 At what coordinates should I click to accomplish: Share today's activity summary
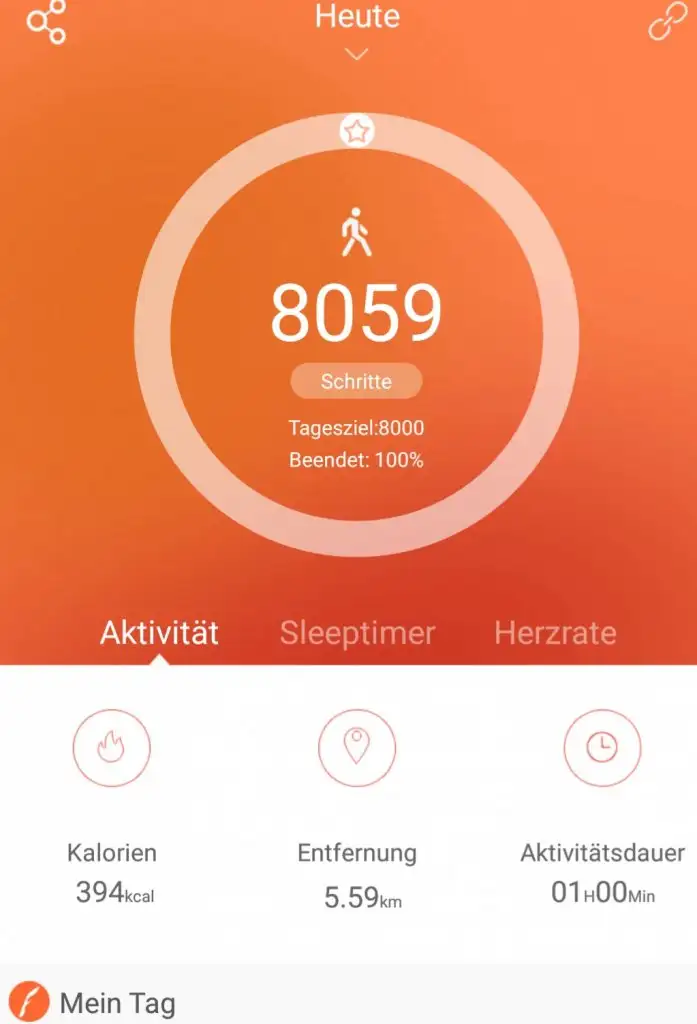(46, 24)
